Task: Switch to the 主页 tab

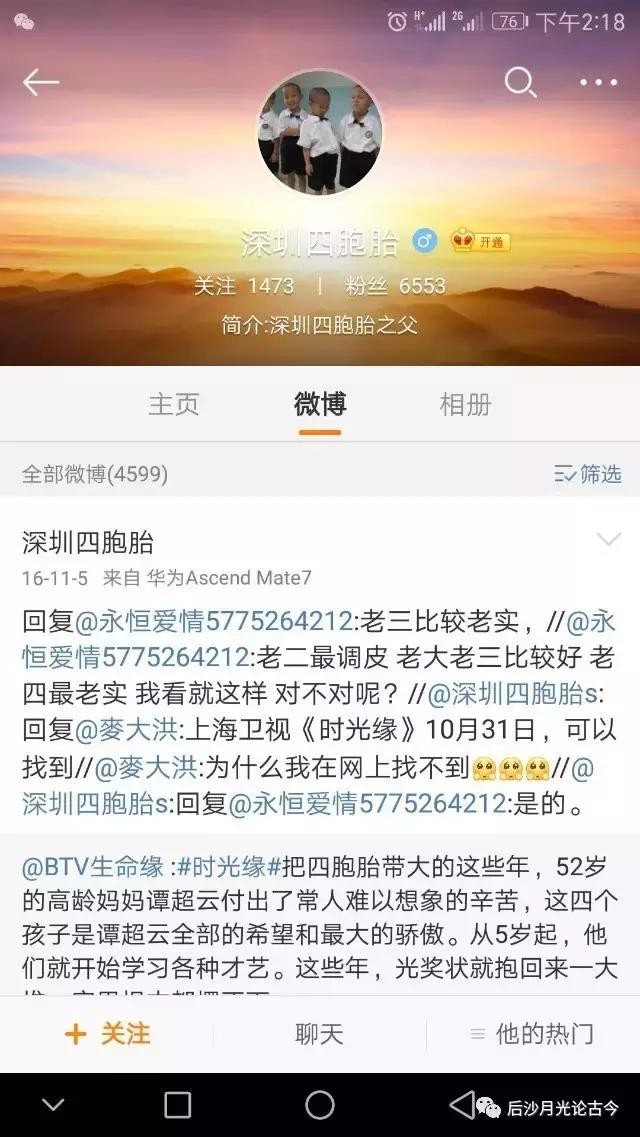Action: (174, 404)
